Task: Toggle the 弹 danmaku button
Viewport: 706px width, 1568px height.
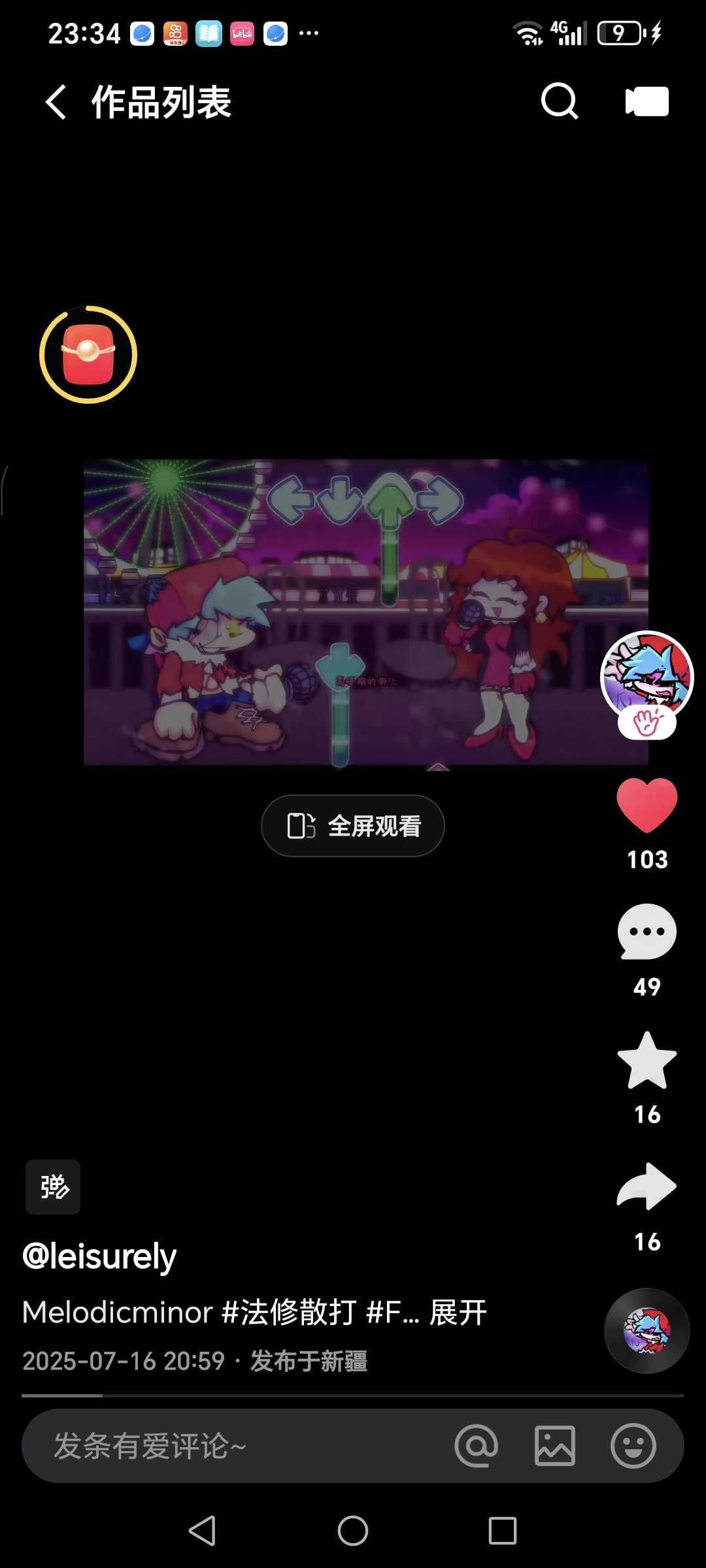Action: [x=53, y=1187]
